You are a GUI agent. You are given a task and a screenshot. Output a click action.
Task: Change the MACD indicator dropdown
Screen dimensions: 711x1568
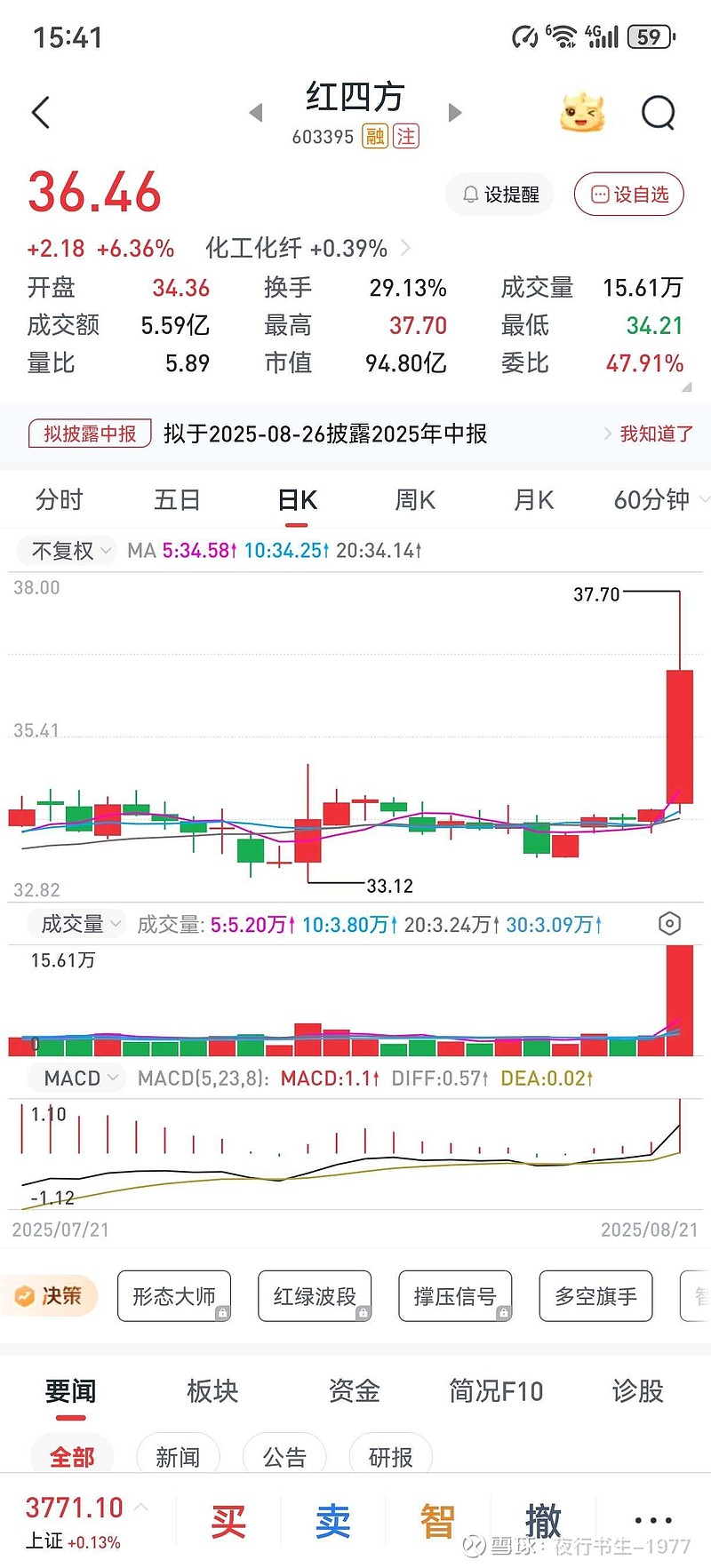pos(80,1078)
